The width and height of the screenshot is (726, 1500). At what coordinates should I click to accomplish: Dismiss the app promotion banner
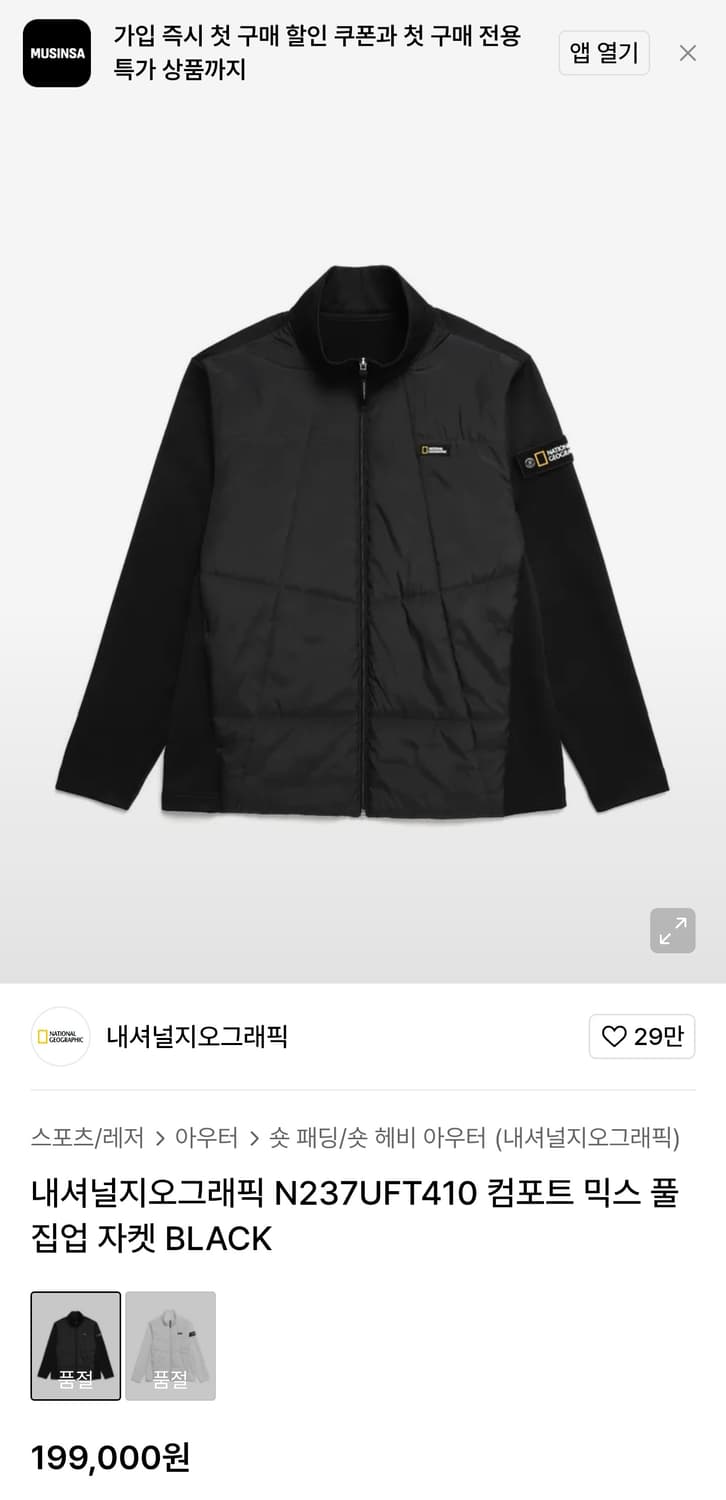coord(687,53)
